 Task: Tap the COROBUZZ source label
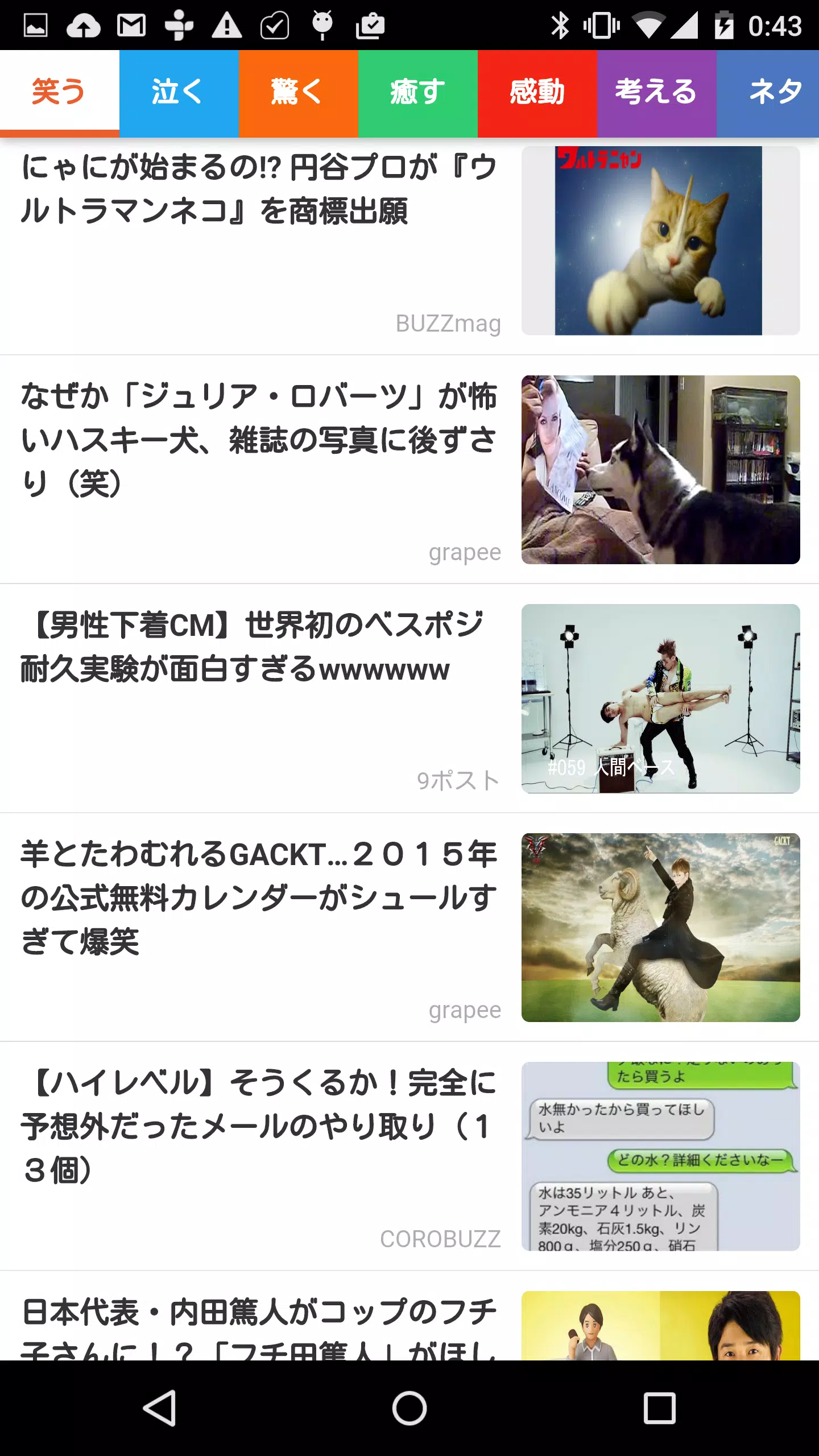441,1239
